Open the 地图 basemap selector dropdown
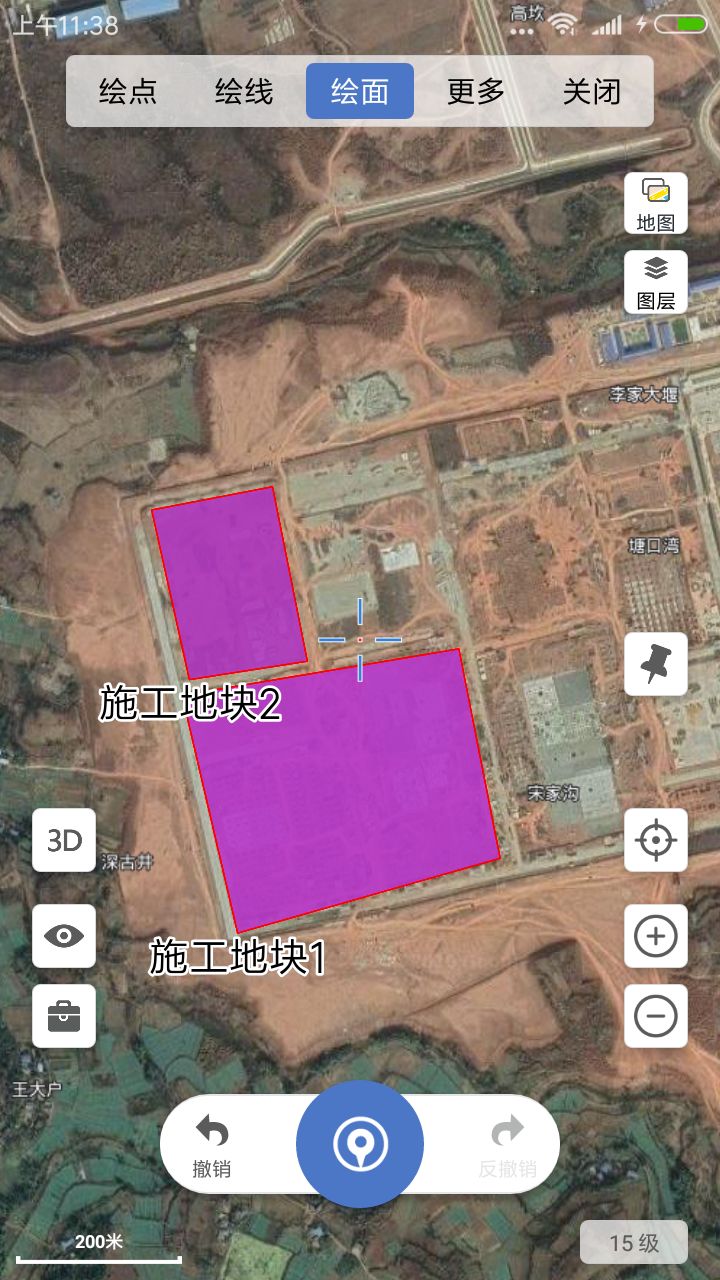 655,204
